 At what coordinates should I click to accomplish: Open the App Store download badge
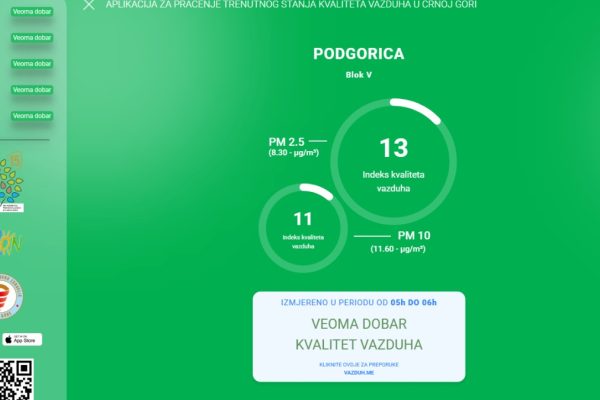tap(22, 339)
